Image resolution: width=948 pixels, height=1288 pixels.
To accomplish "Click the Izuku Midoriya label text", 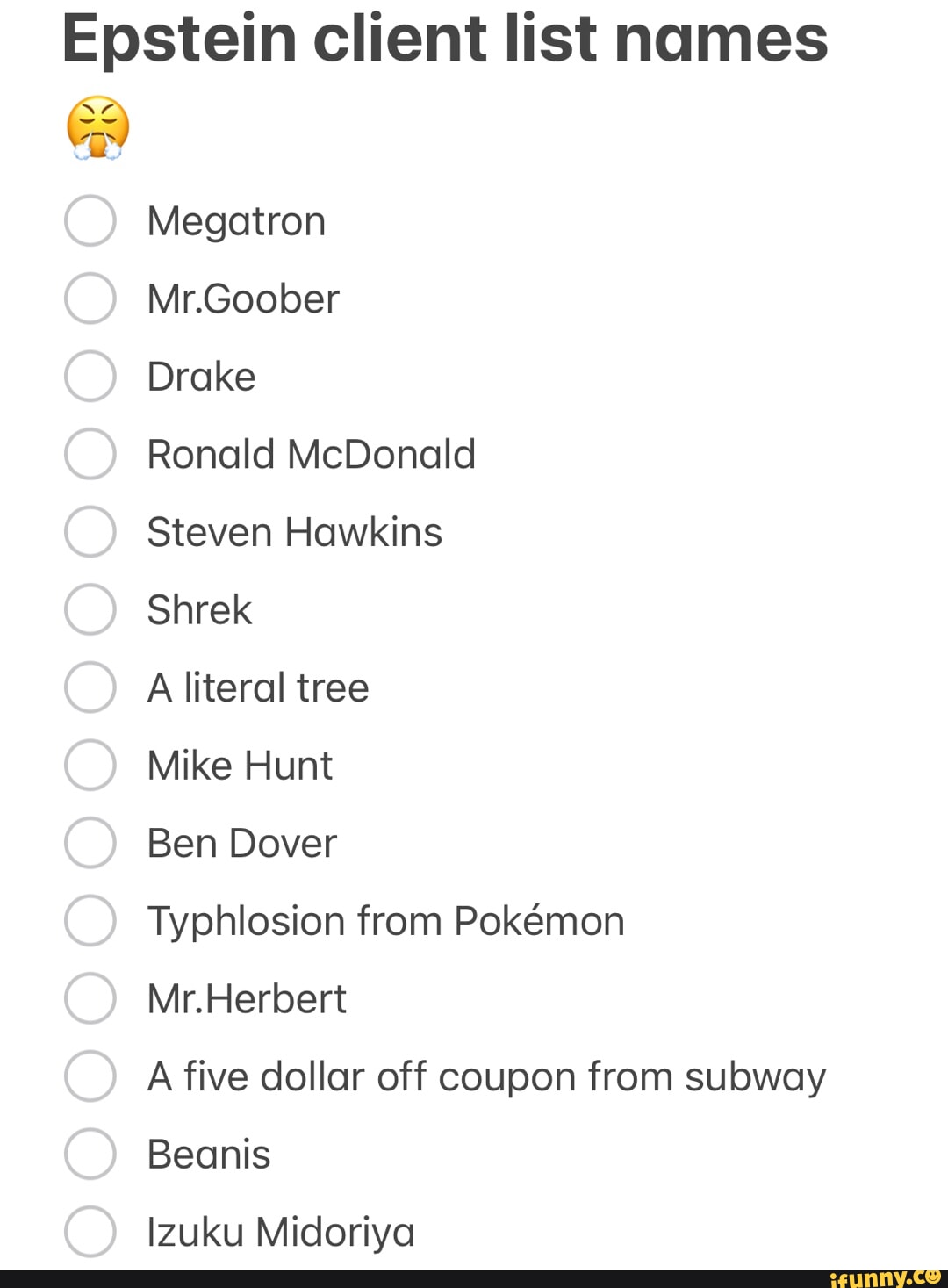I will click(281, 1232).
